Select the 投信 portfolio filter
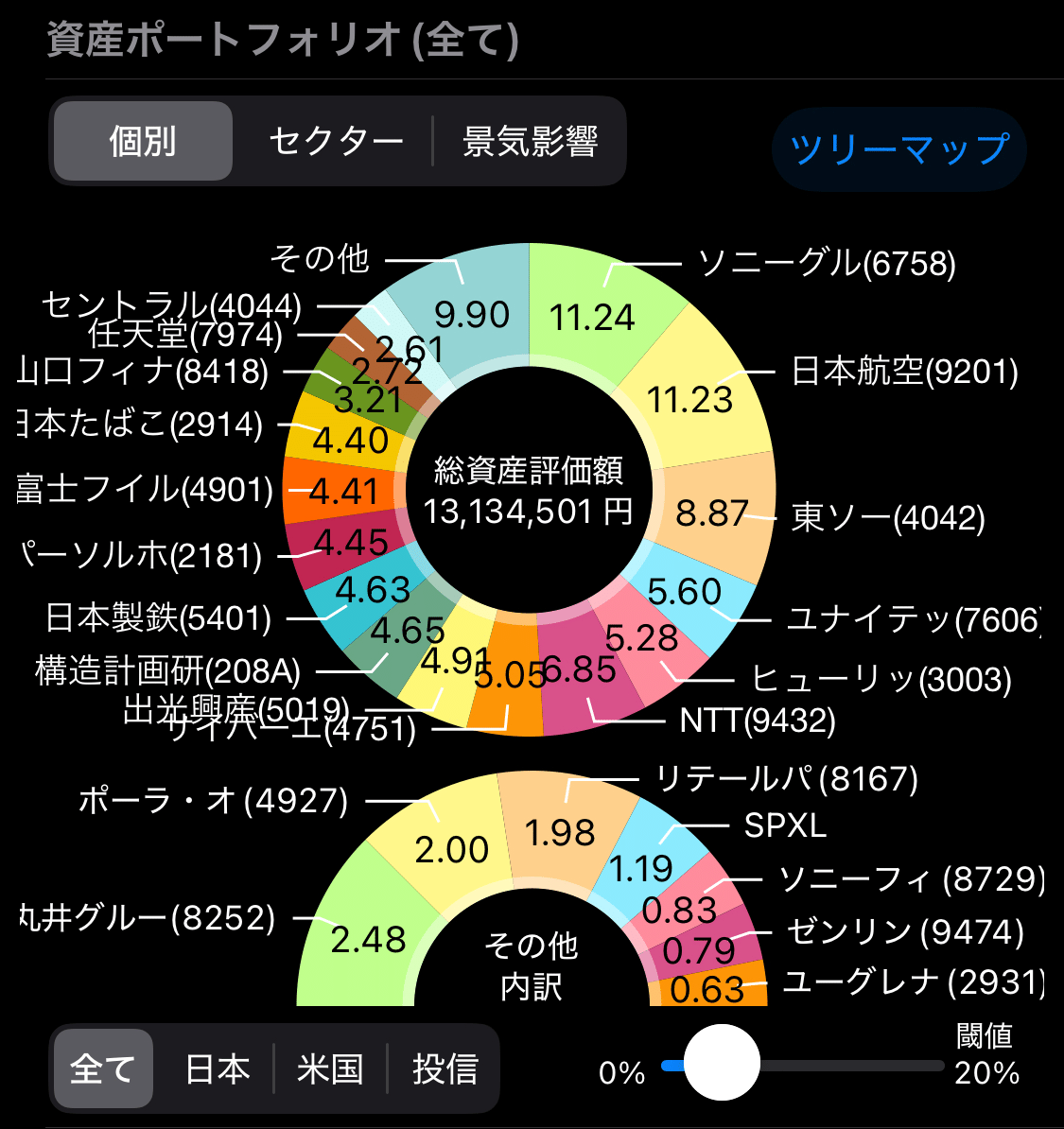Screen dimensions: 1064x1129 coord(445,1069)
